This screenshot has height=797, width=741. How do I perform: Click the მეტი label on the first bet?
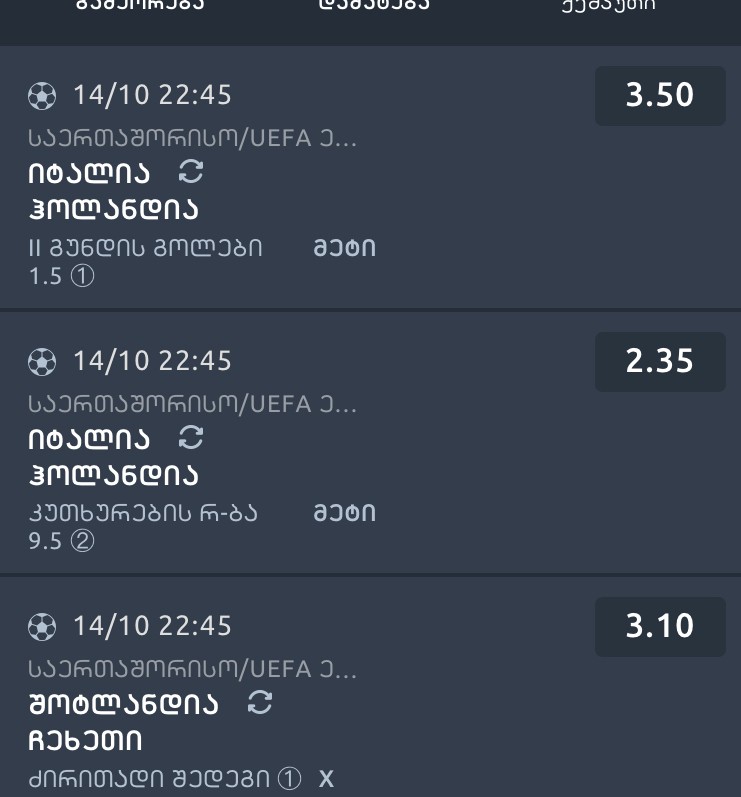[x=345, y=246]
